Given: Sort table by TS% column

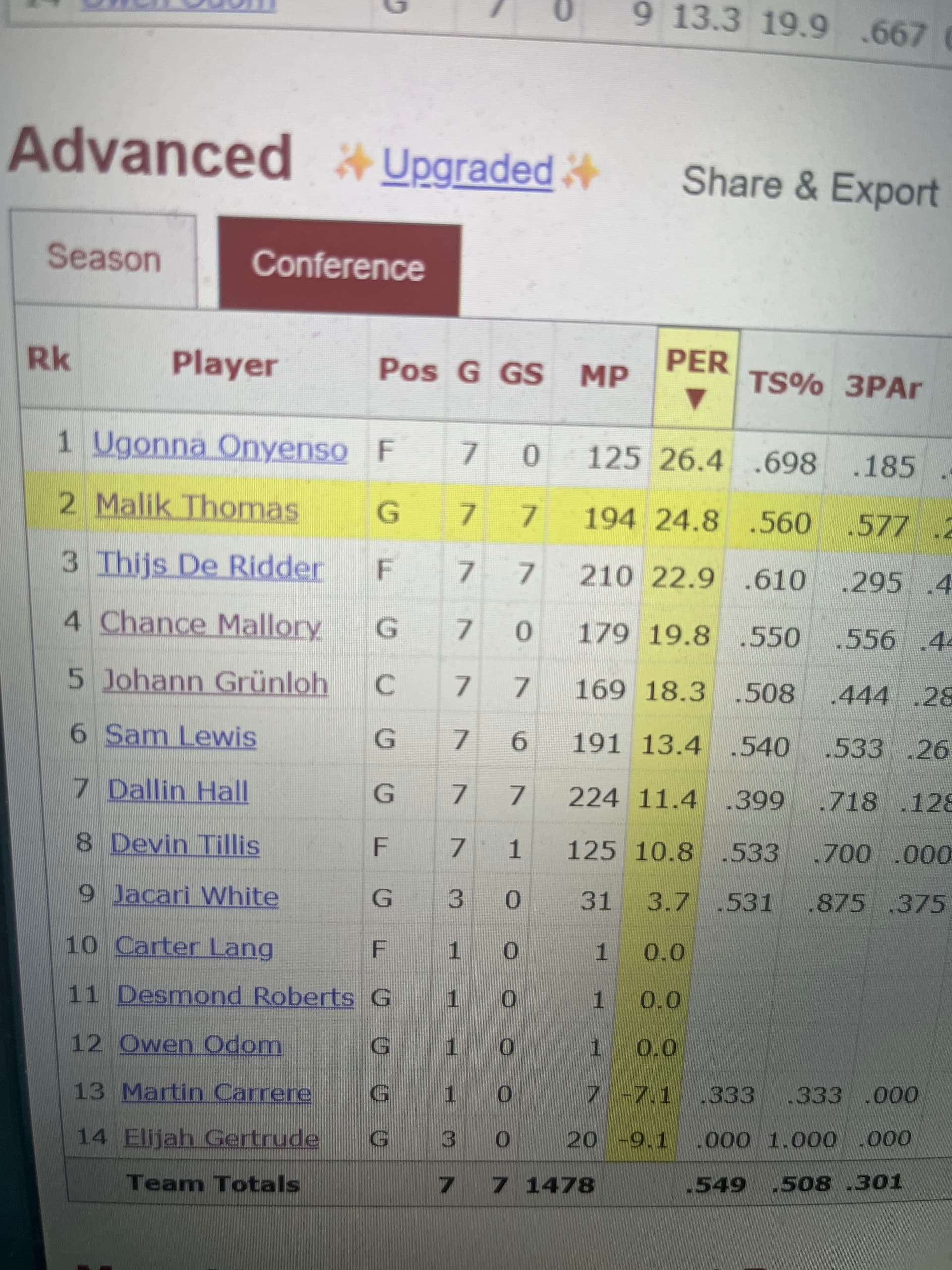Looking at the screenshot, I should click(x=785, y=383).
